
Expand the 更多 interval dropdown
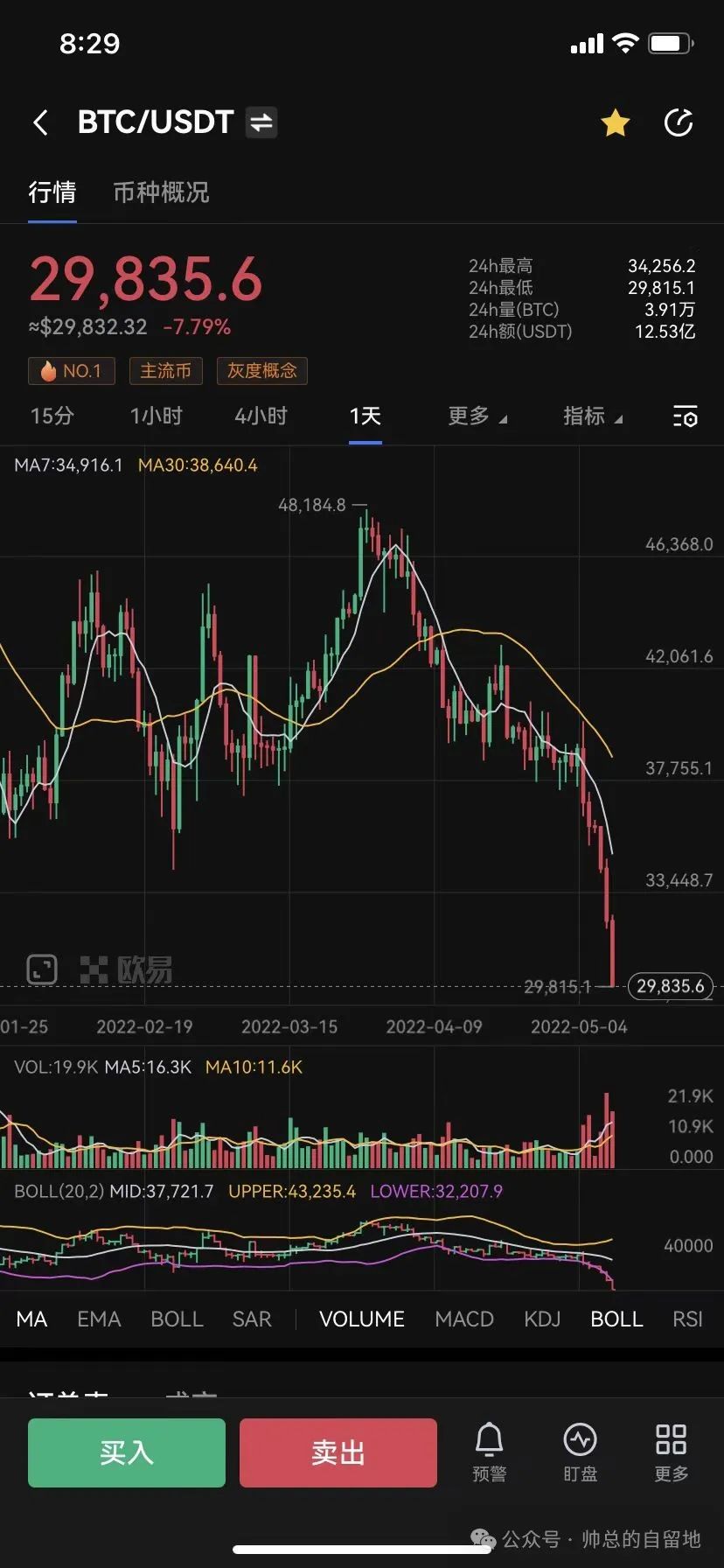click(477, 416)
